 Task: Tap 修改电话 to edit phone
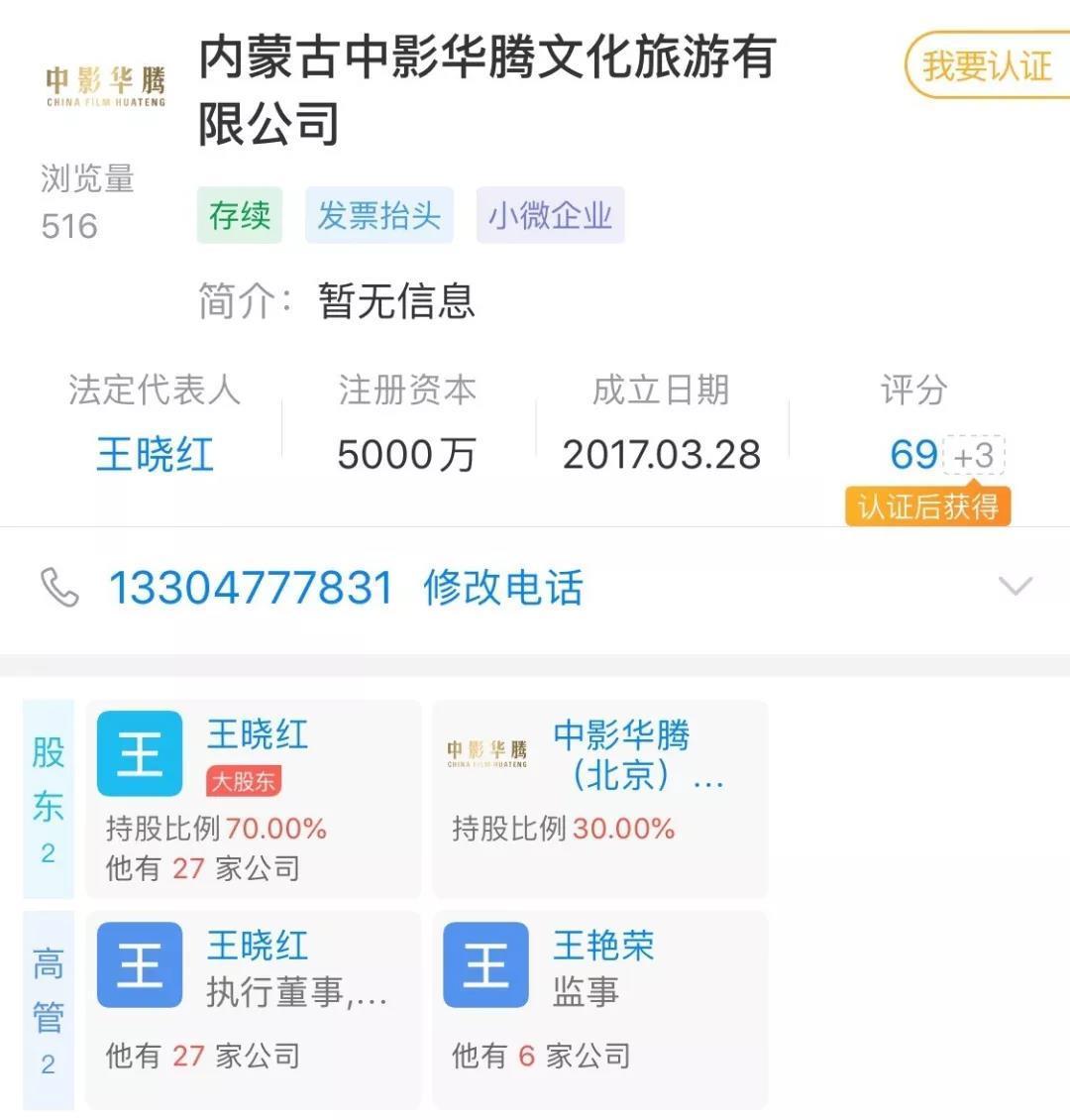502,588
